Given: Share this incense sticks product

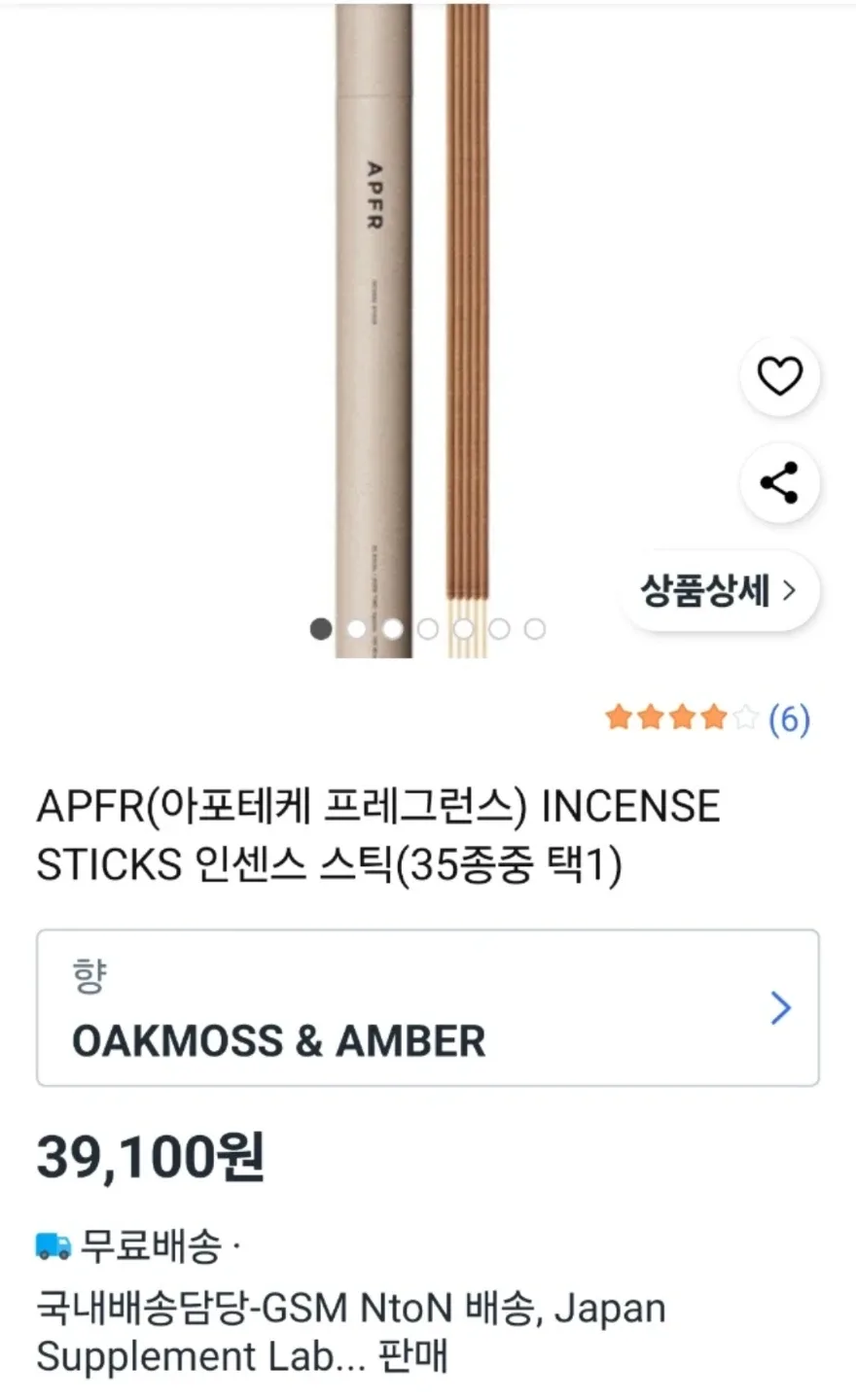Looking at the screenshot, I should tap(779, 482).
